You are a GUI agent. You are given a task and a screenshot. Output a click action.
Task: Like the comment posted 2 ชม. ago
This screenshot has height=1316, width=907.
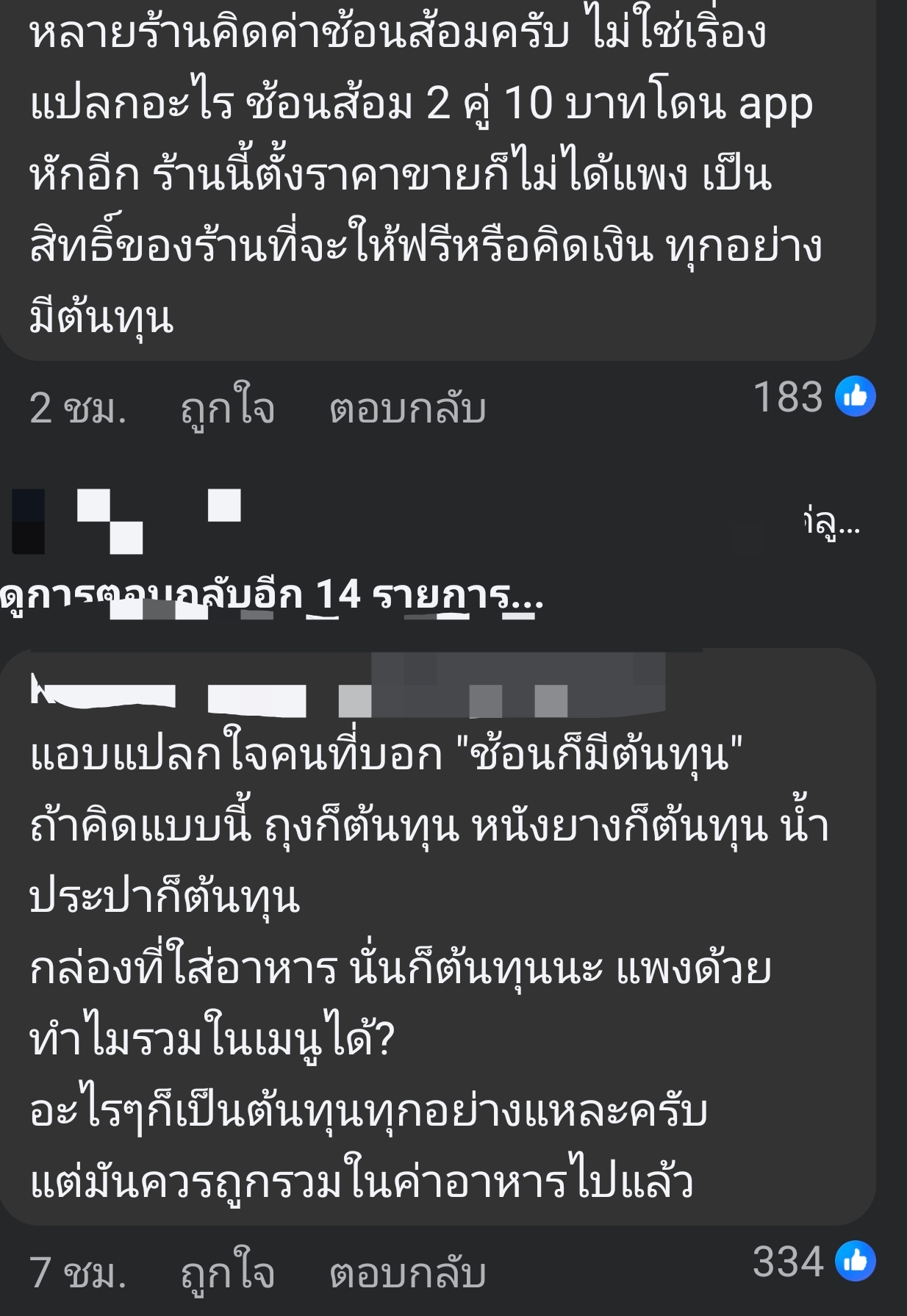(x=227, y=409)
